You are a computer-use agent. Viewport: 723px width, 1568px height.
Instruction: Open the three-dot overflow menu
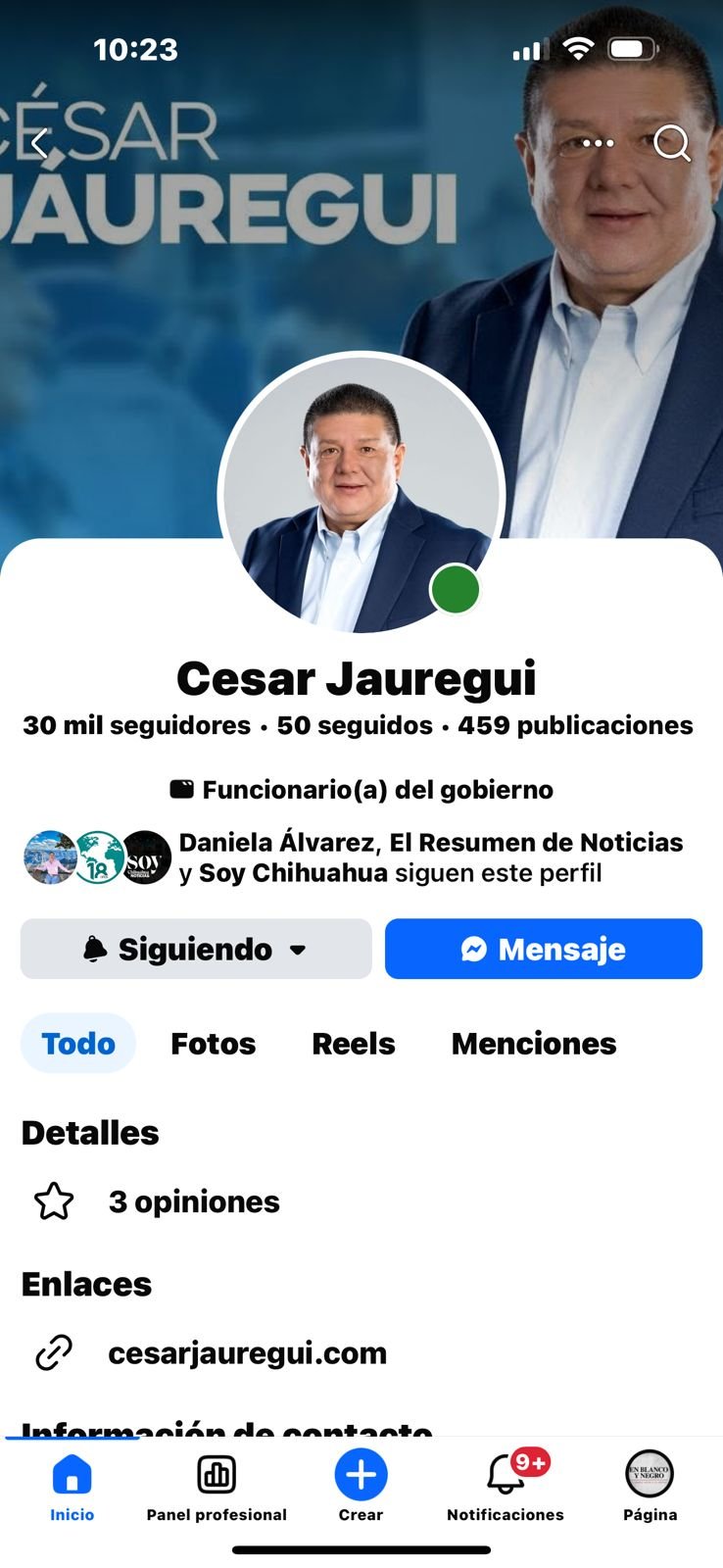598,144
